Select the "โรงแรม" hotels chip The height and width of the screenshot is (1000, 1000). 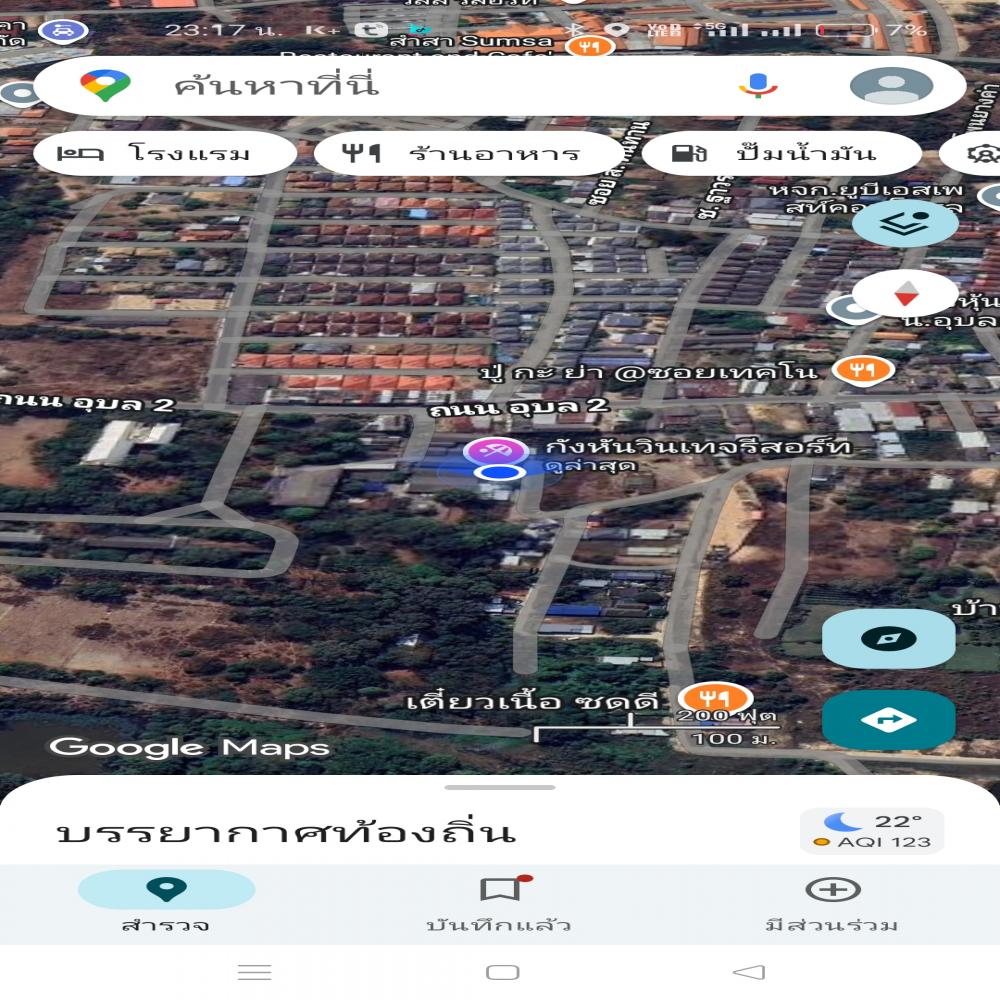(165, 154)
